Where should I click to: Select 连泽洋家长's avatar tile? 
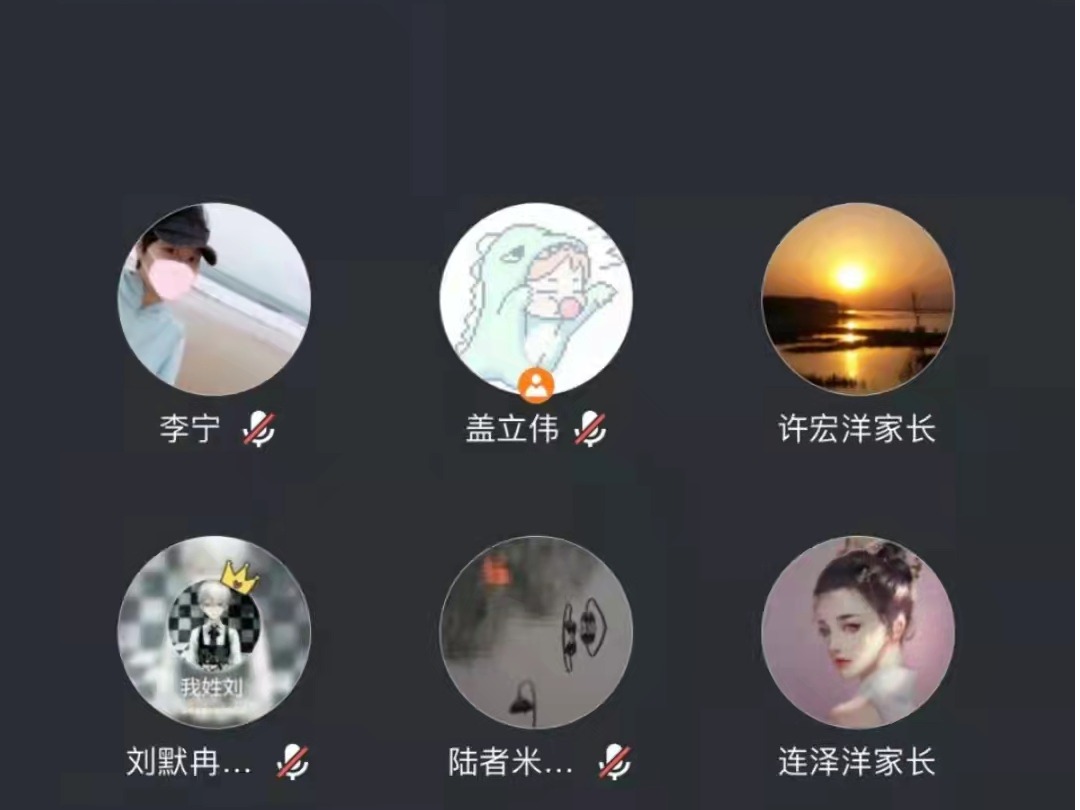pos(858,632)
